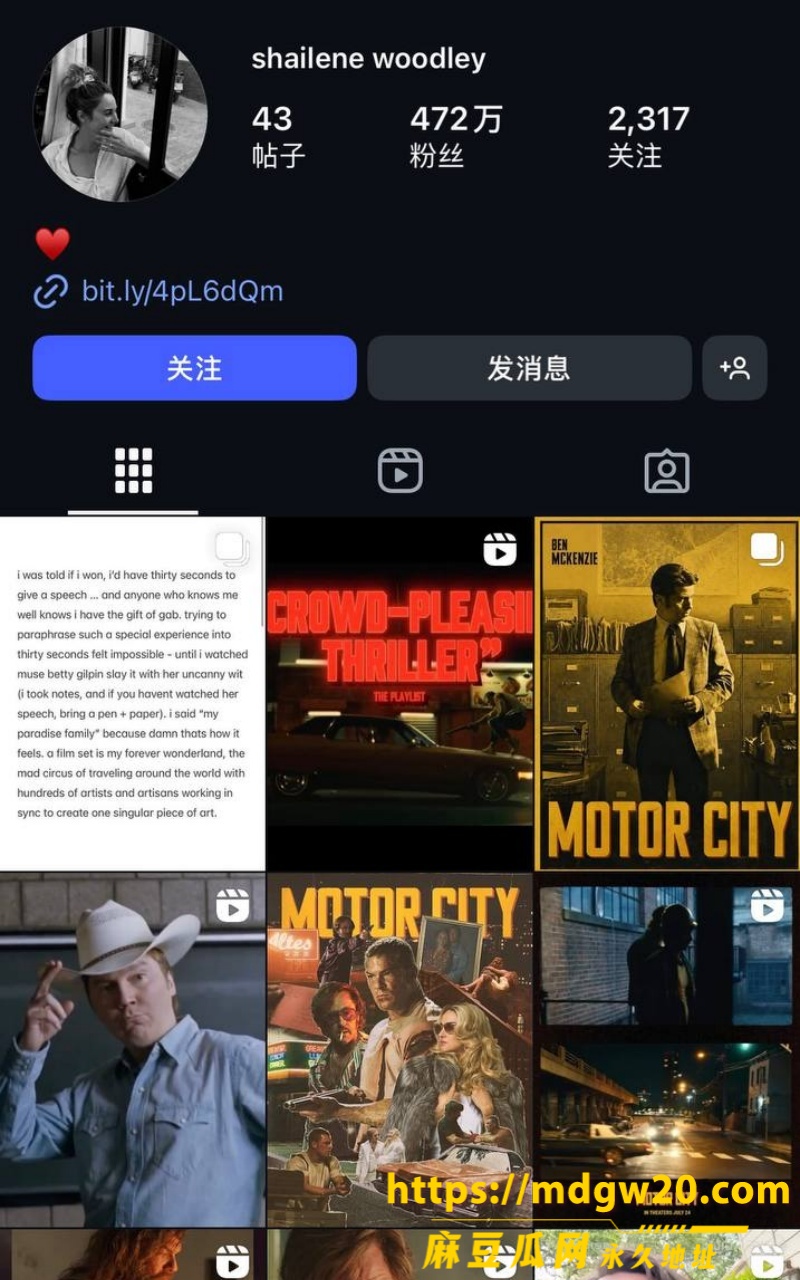
Task: Open suggested accounts via the add-person icon
Action: 735,368
